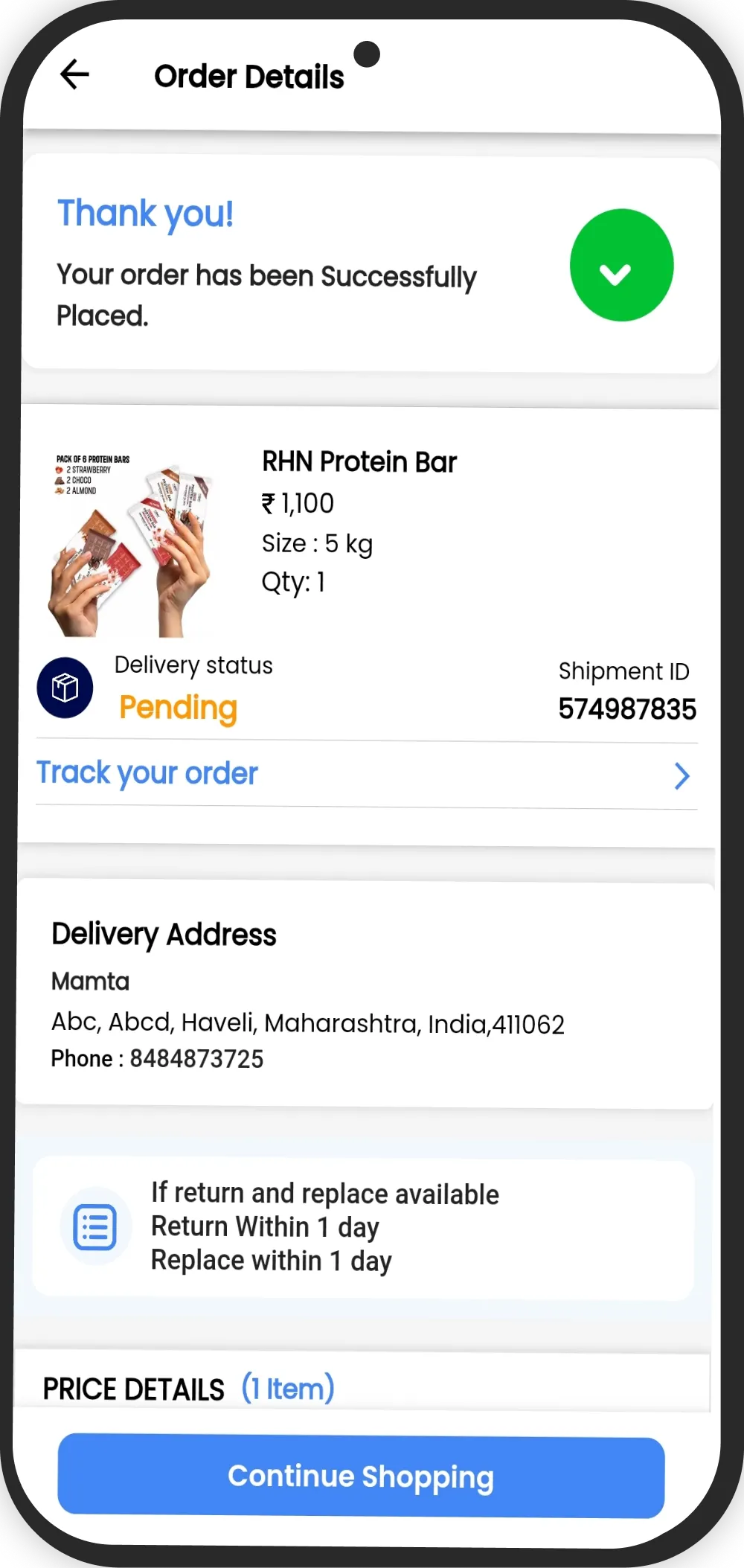Image resolution: width=744 pixels, height=1568 pixels.
Task: Select the Shipment ID 574987835
Action: click(x=627, y=708)
